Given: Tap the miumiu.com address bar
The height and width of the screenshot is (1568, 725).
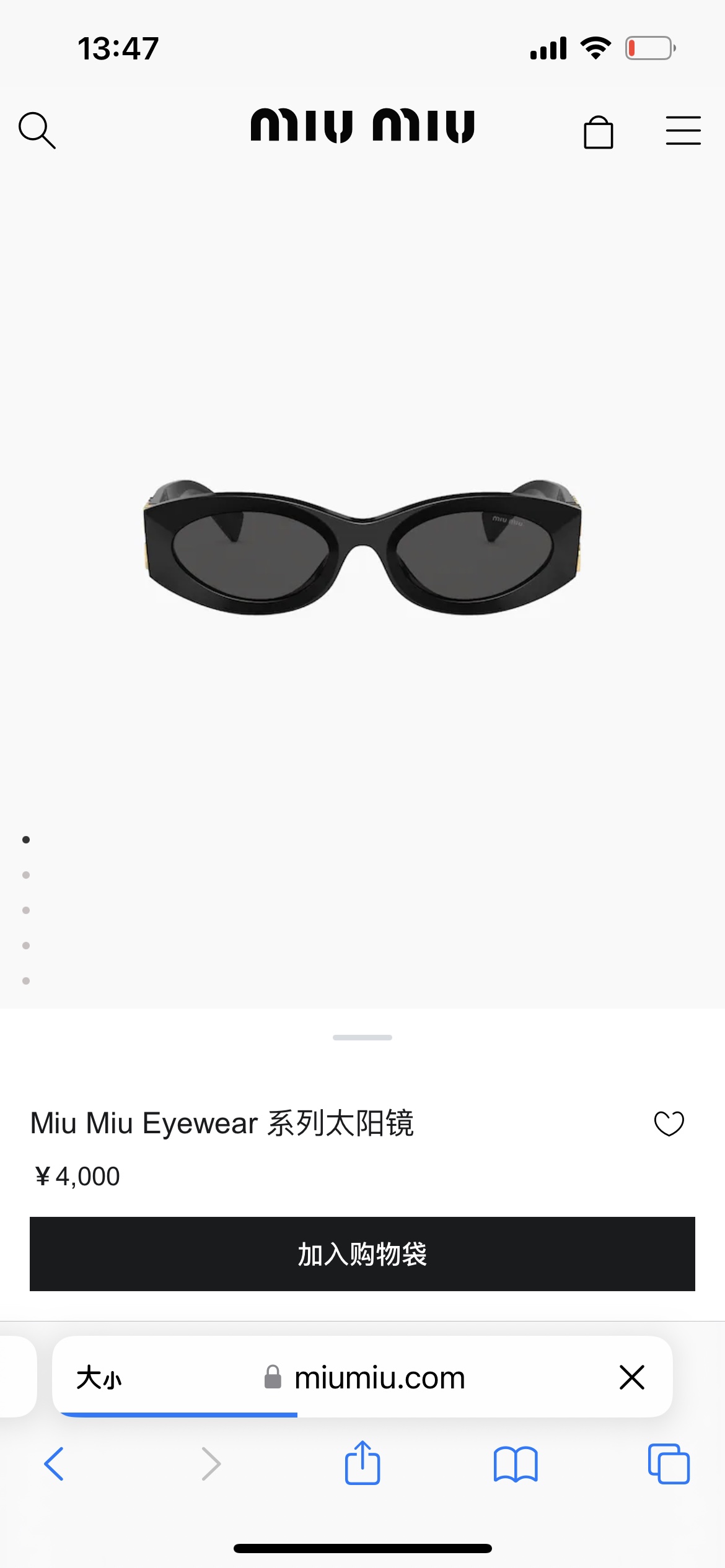Looking at the screenshot, I should pos(364,1377).
